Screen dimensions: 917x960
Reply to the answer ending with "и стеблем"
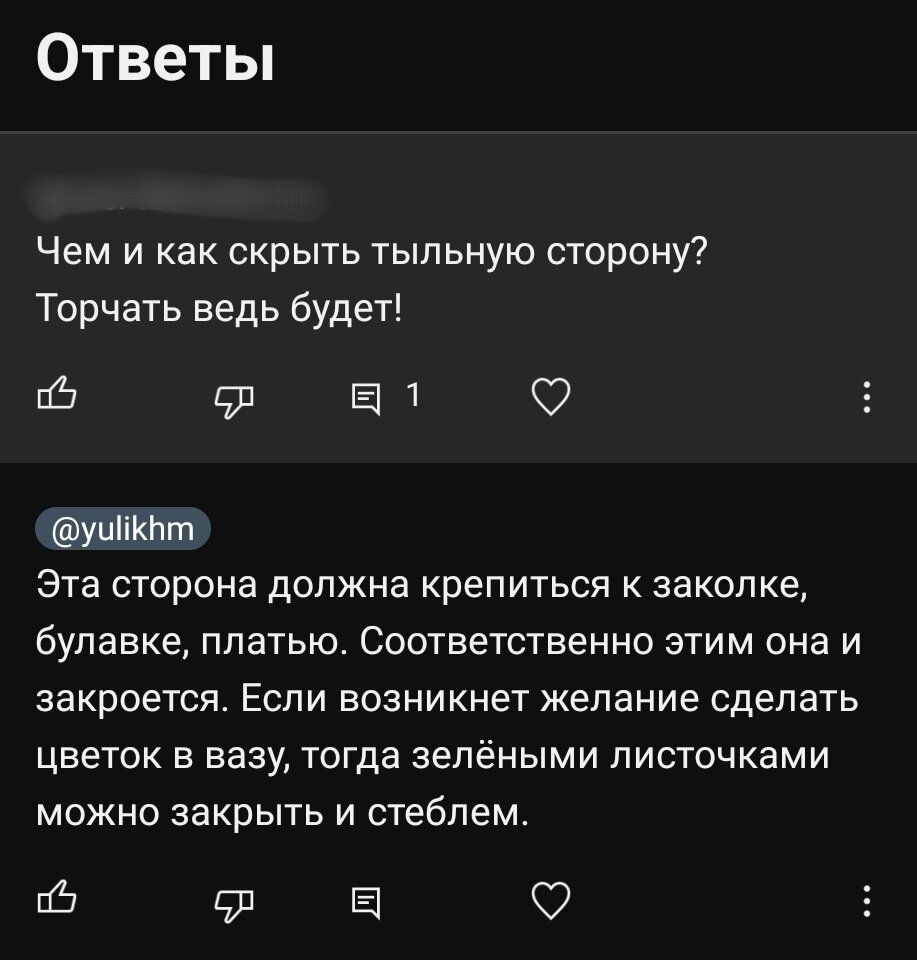(x=366, y=903)
